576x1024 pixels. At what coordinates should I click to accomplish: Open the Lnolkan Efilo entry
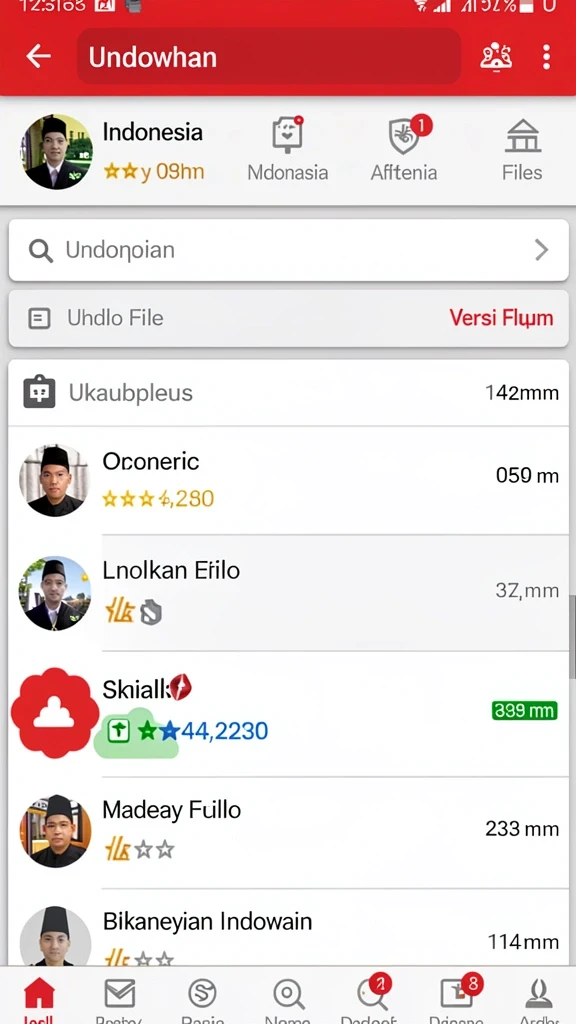coord(288,593)
